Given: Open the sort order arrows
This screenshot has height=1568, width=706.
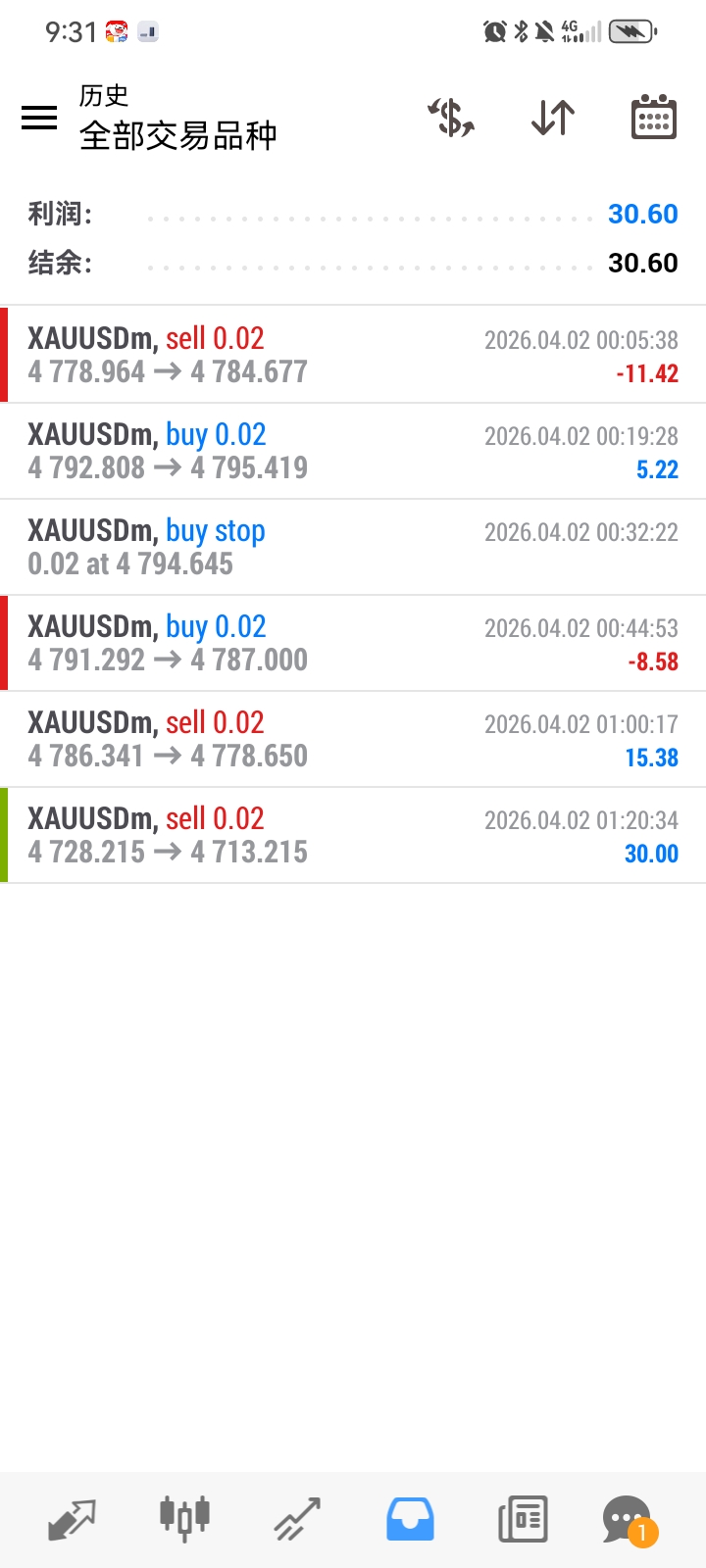Looking at the screenshot, I should 553,119.
